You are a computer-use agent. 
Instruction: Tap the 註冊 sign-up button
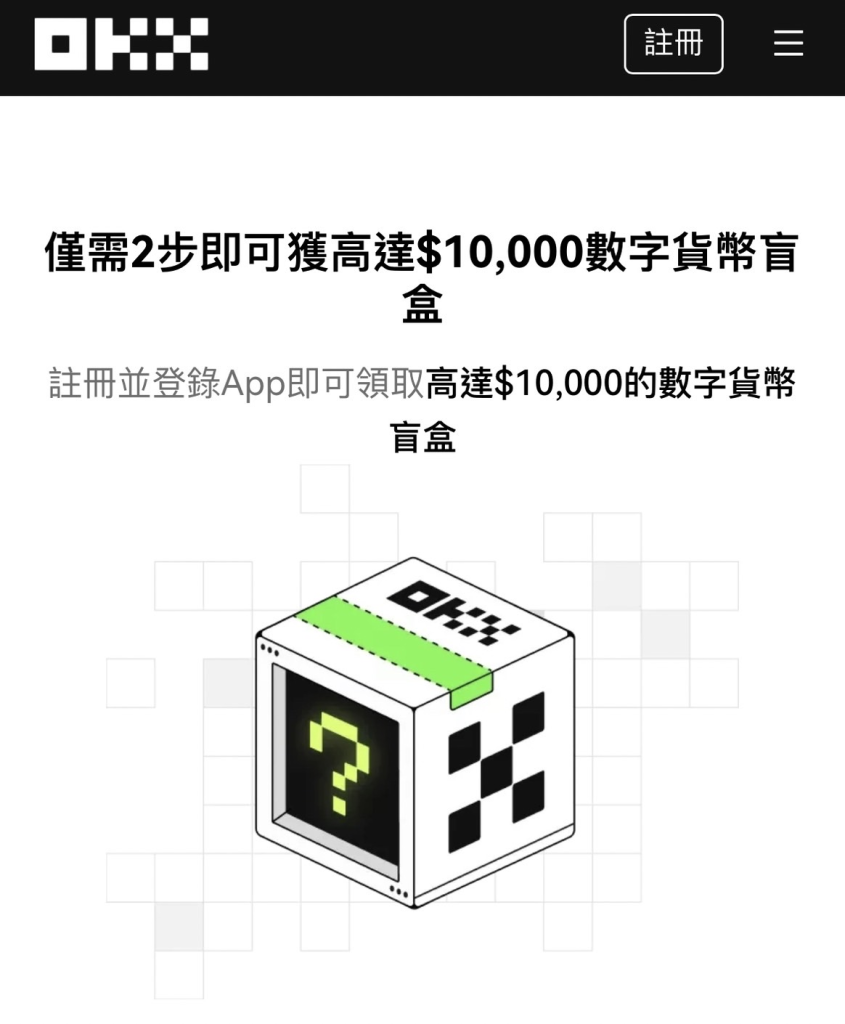point(673,44)
